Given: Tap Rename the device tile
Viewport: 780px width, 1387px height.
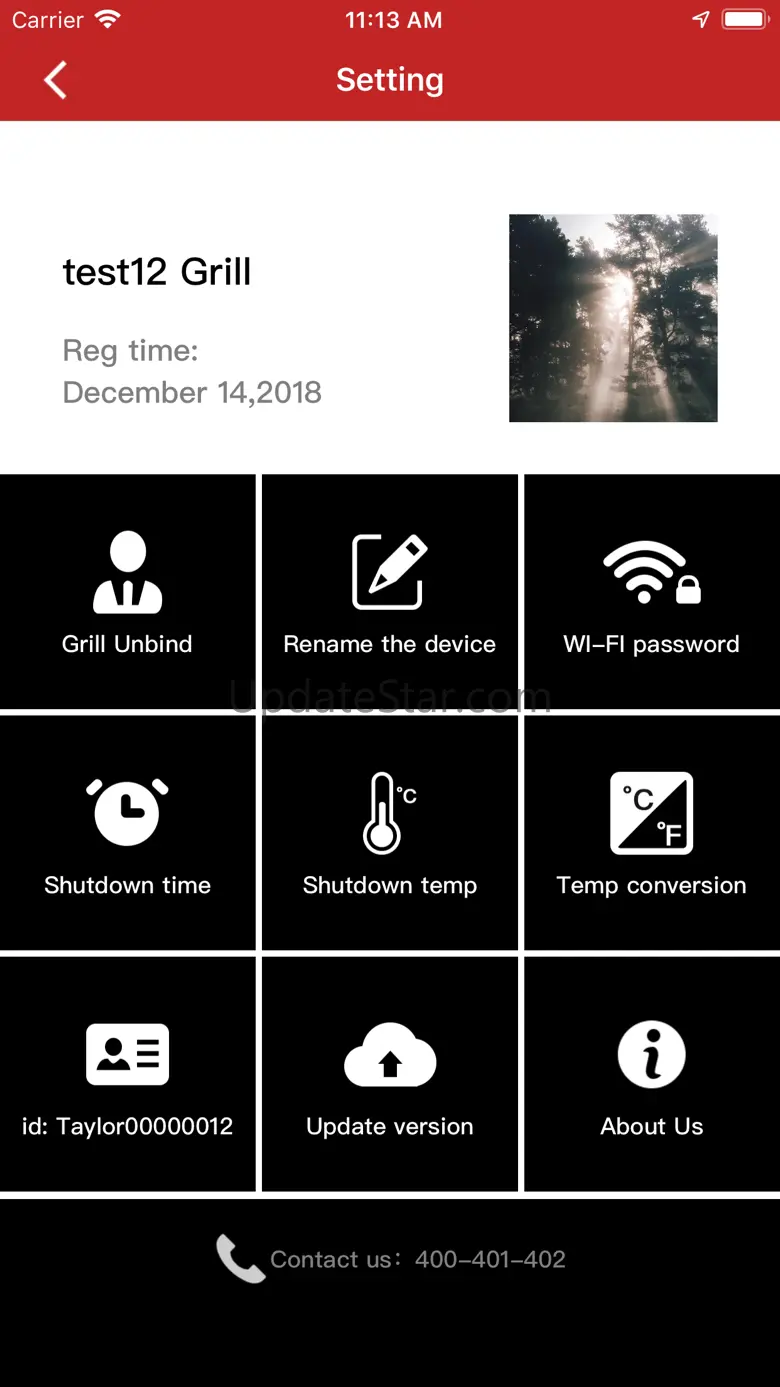Looking at the screenshot, I should point(389,592).
